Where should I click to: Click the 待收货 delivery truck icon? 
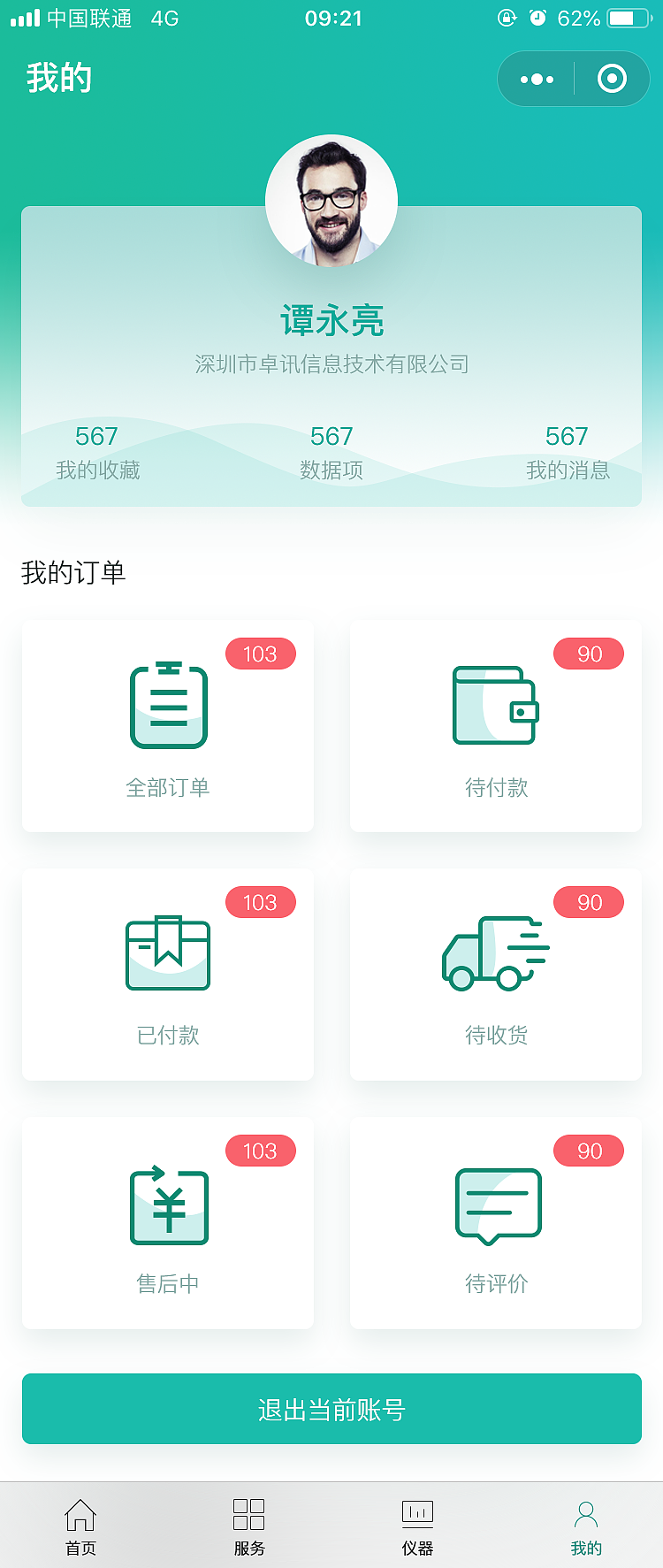pos(495,952)
